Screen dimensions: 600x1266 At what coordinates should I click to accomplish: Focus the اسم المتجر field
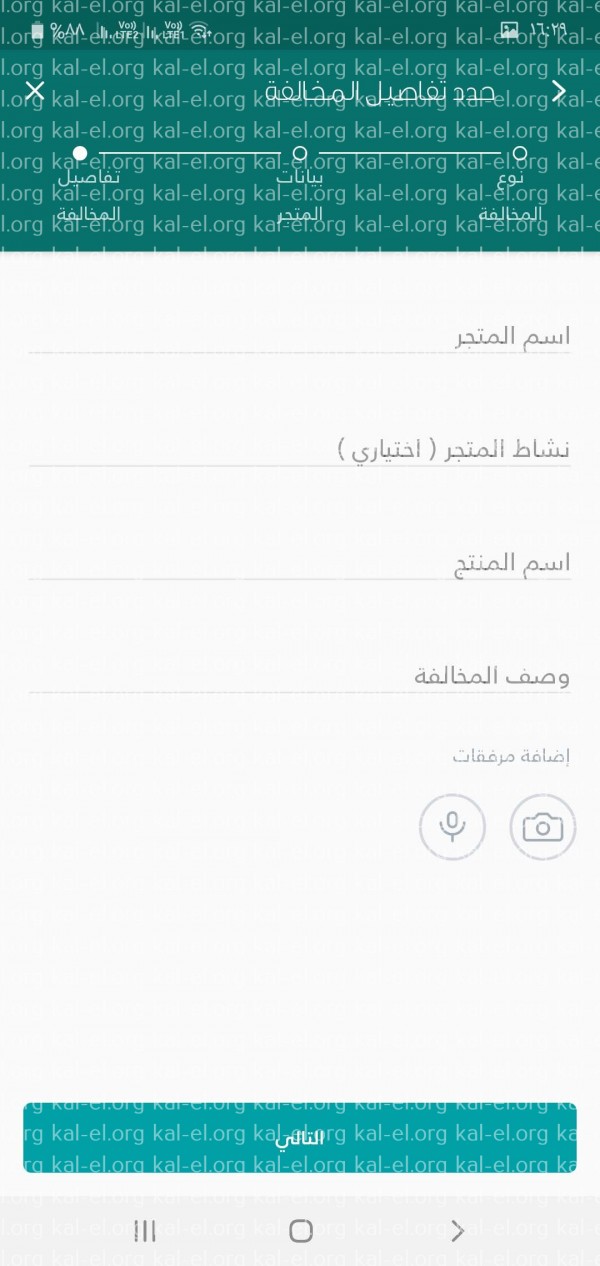click(300, 337)
